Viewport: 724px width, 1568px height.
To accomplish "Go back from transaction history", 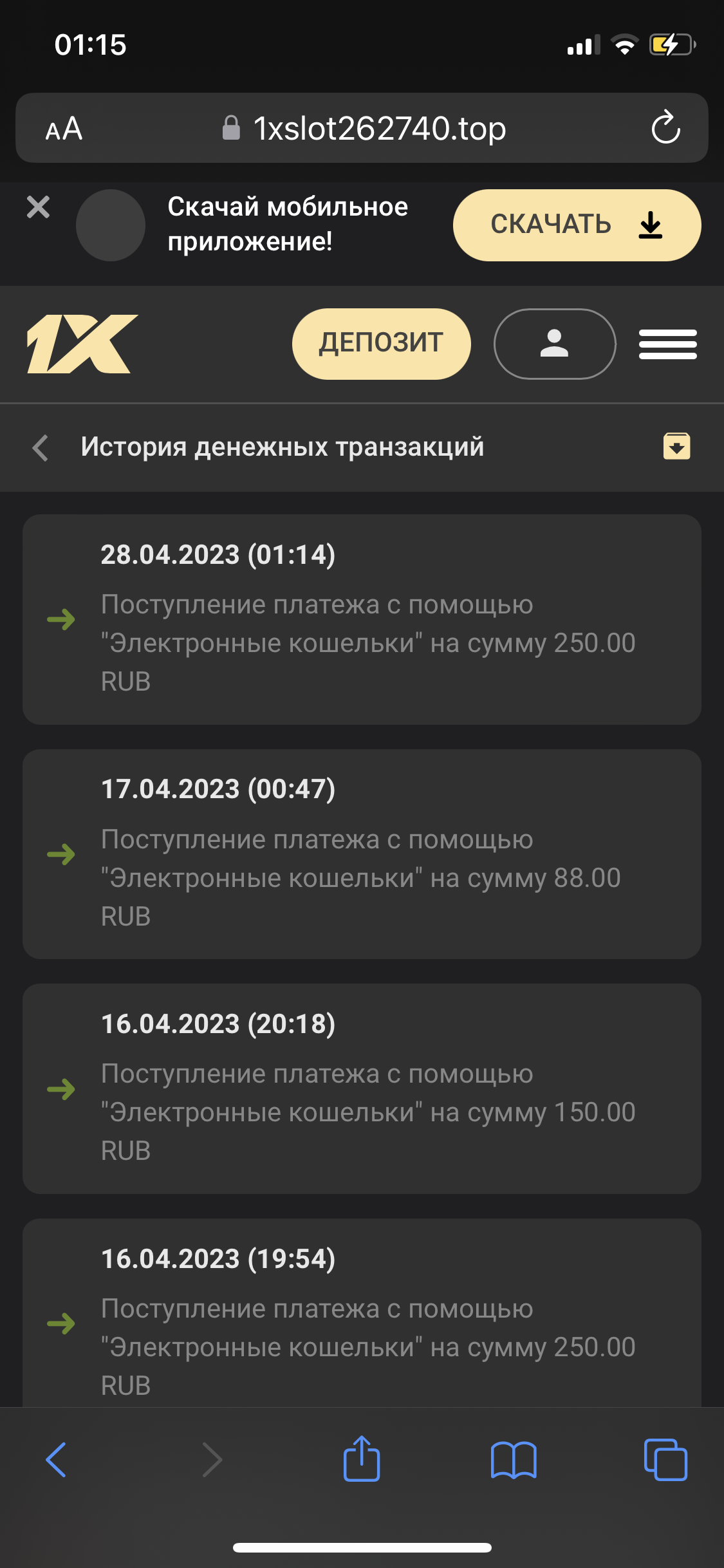I will (x=41, y=447).
